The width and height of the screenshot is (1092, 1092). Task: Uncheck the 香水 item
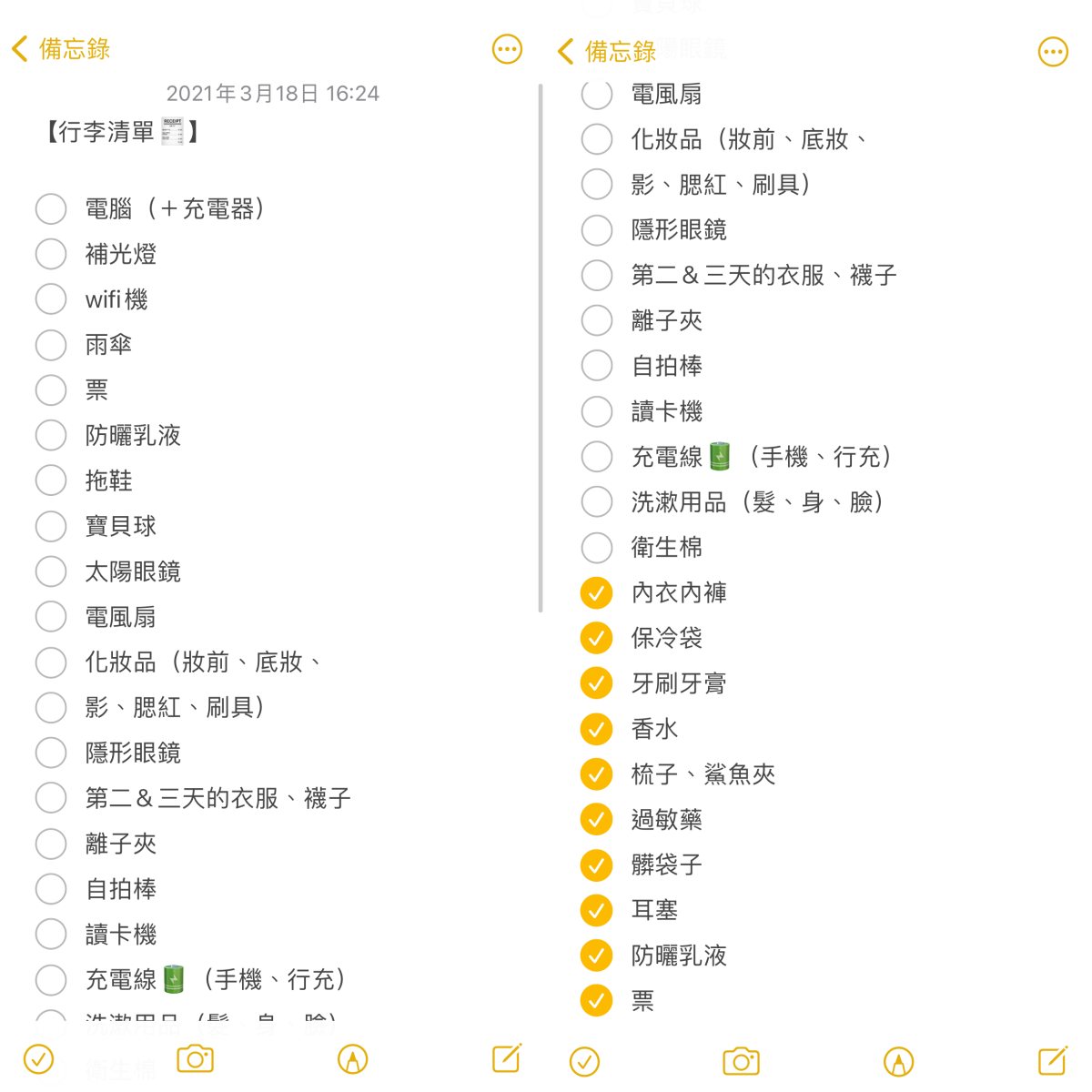(596, 729)
